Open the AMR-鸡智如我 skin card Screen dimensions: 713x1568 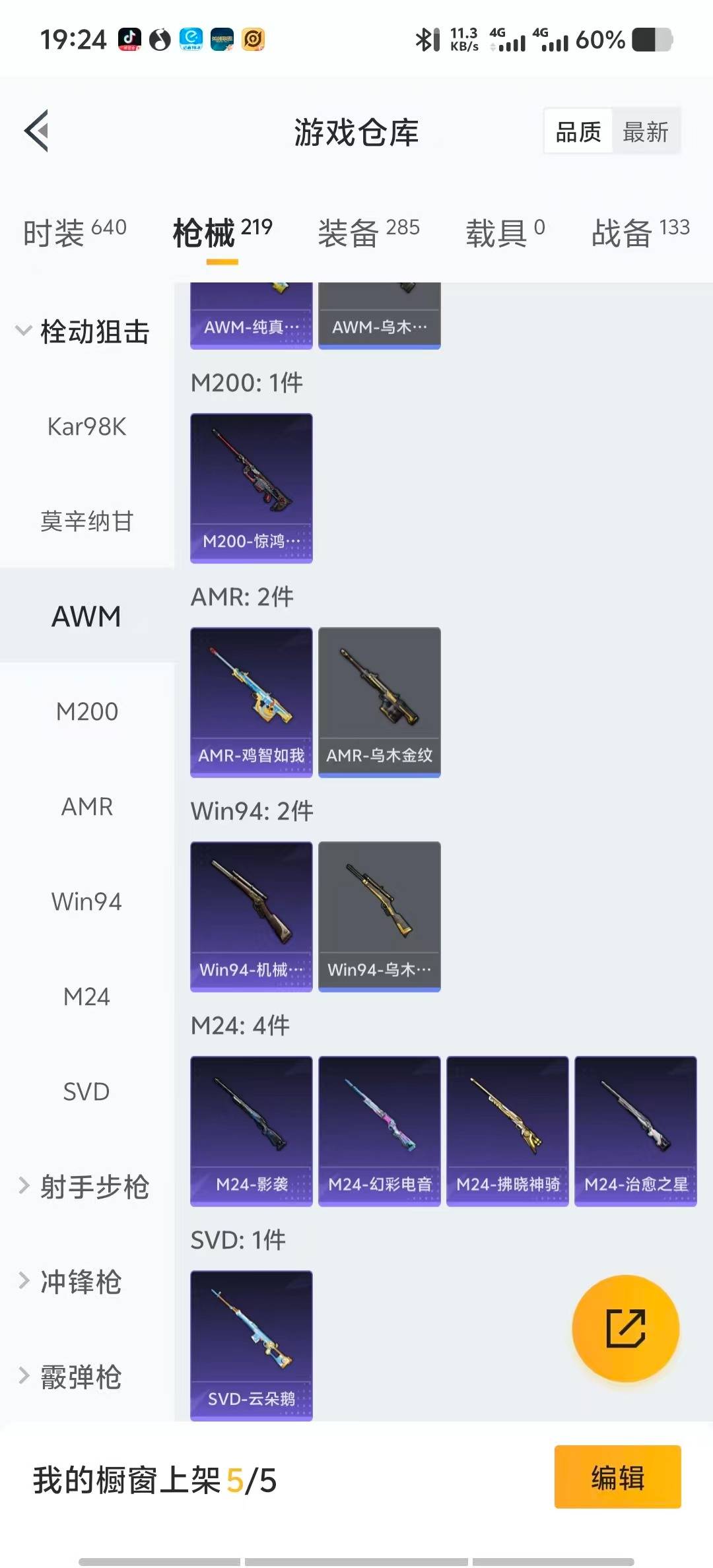pyautogui.click(x=251, y=702)
